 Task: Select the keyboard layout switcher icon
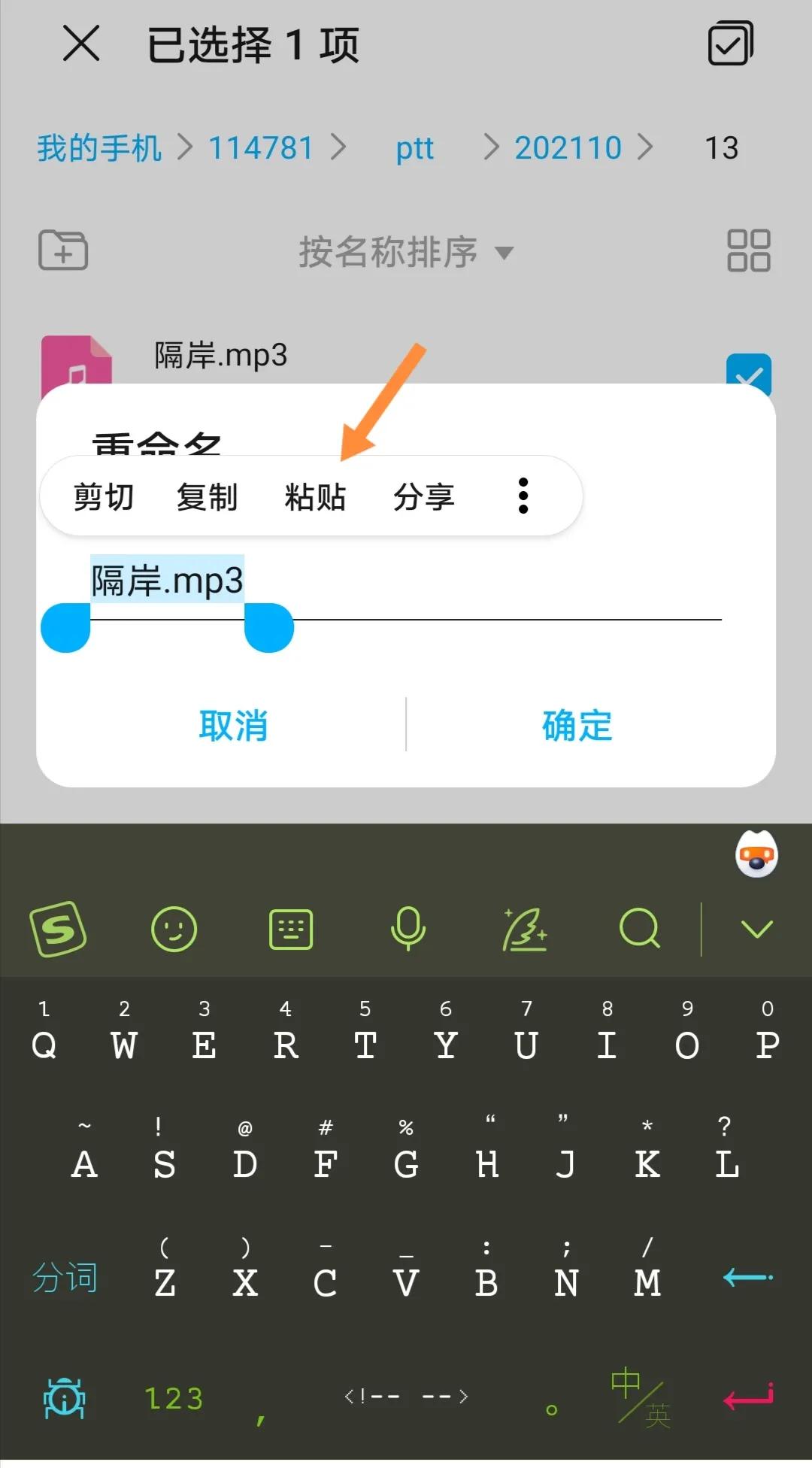291,930
